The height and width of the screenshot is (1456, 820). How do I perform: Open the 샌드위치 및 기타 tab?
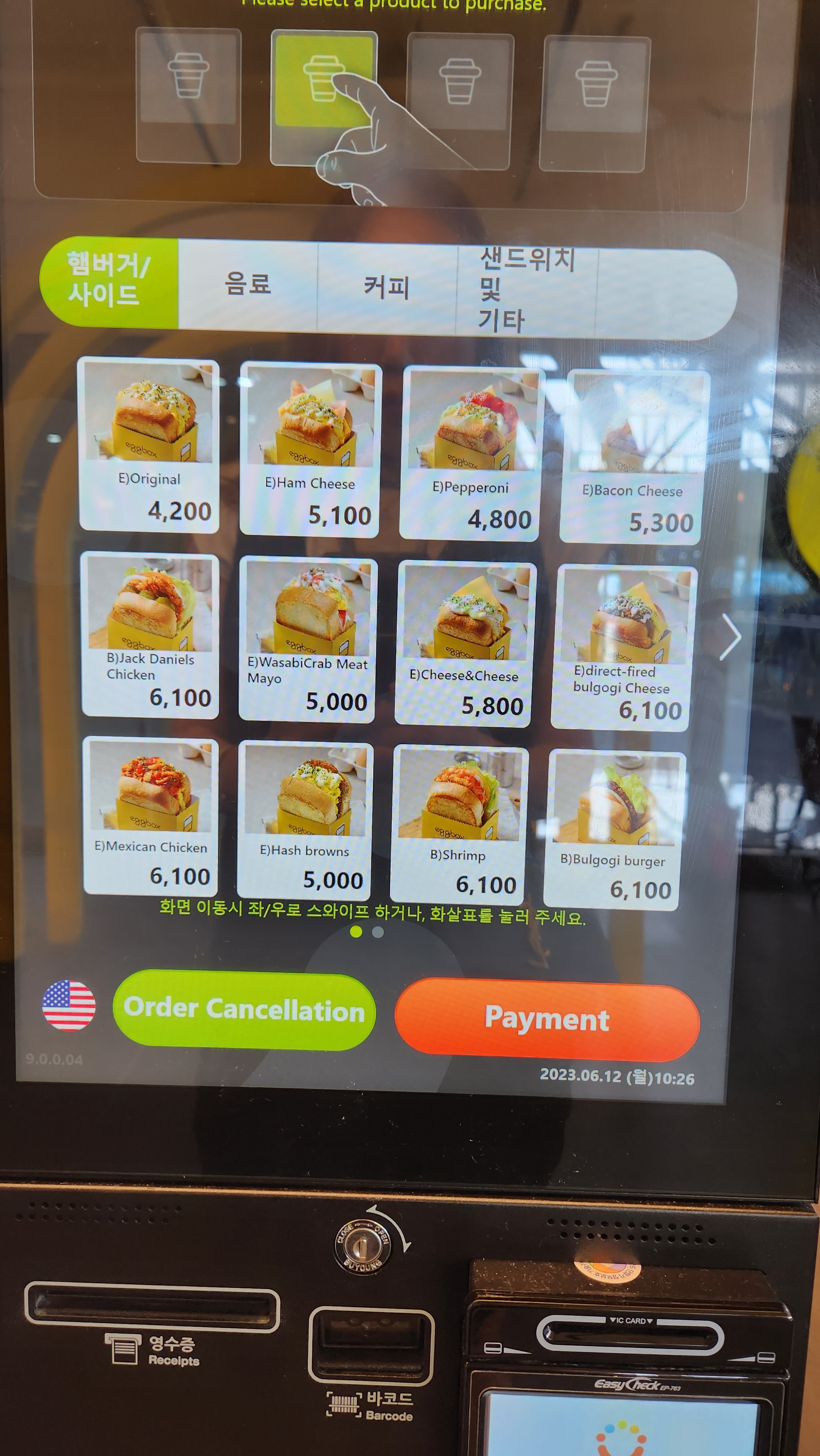526,290
